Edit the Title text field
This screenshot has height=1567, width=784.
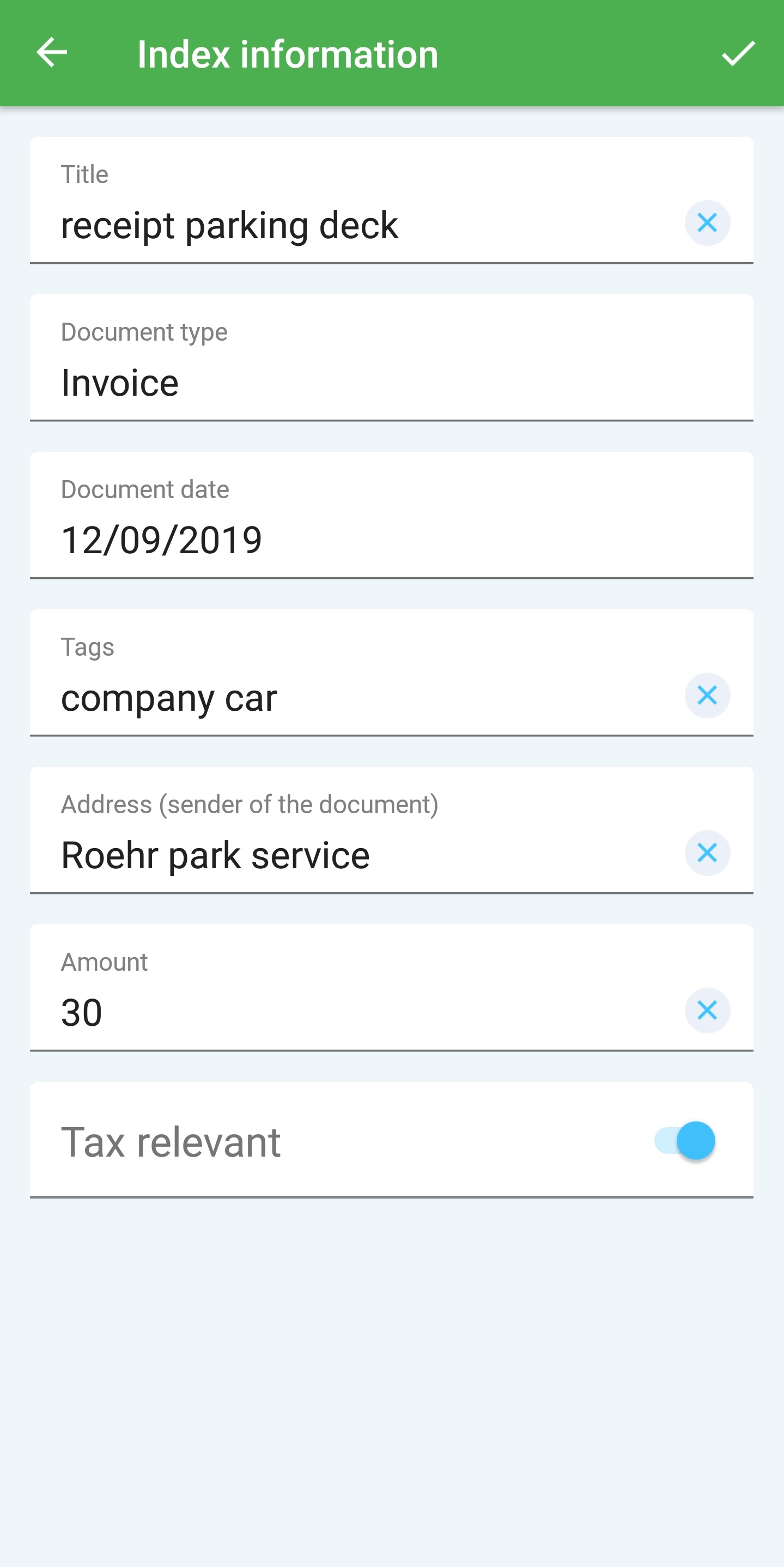tap(353, 225)
